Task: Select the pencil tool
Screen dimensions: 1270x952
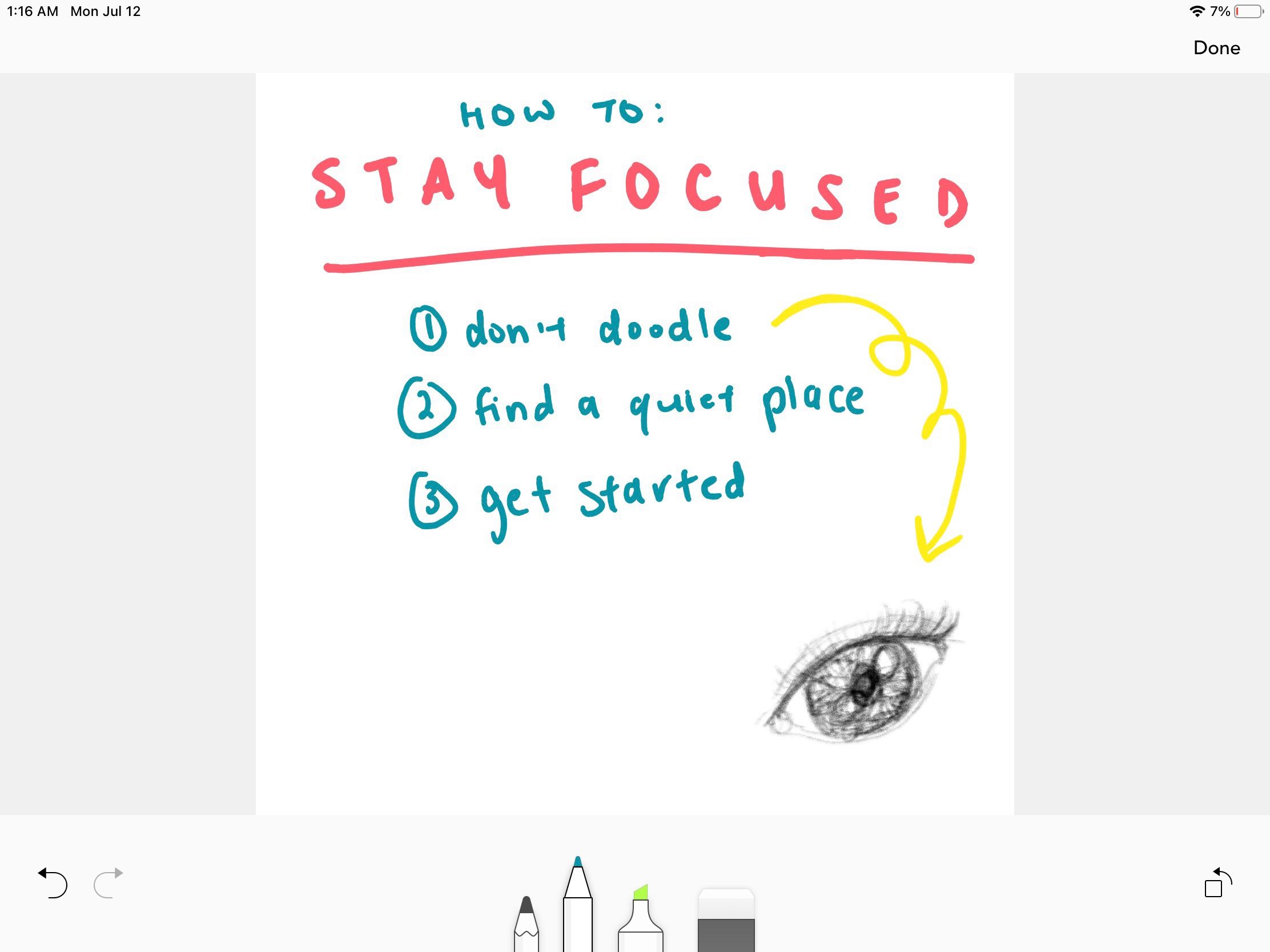Action: pyautogui.click(x=526, y=924)
